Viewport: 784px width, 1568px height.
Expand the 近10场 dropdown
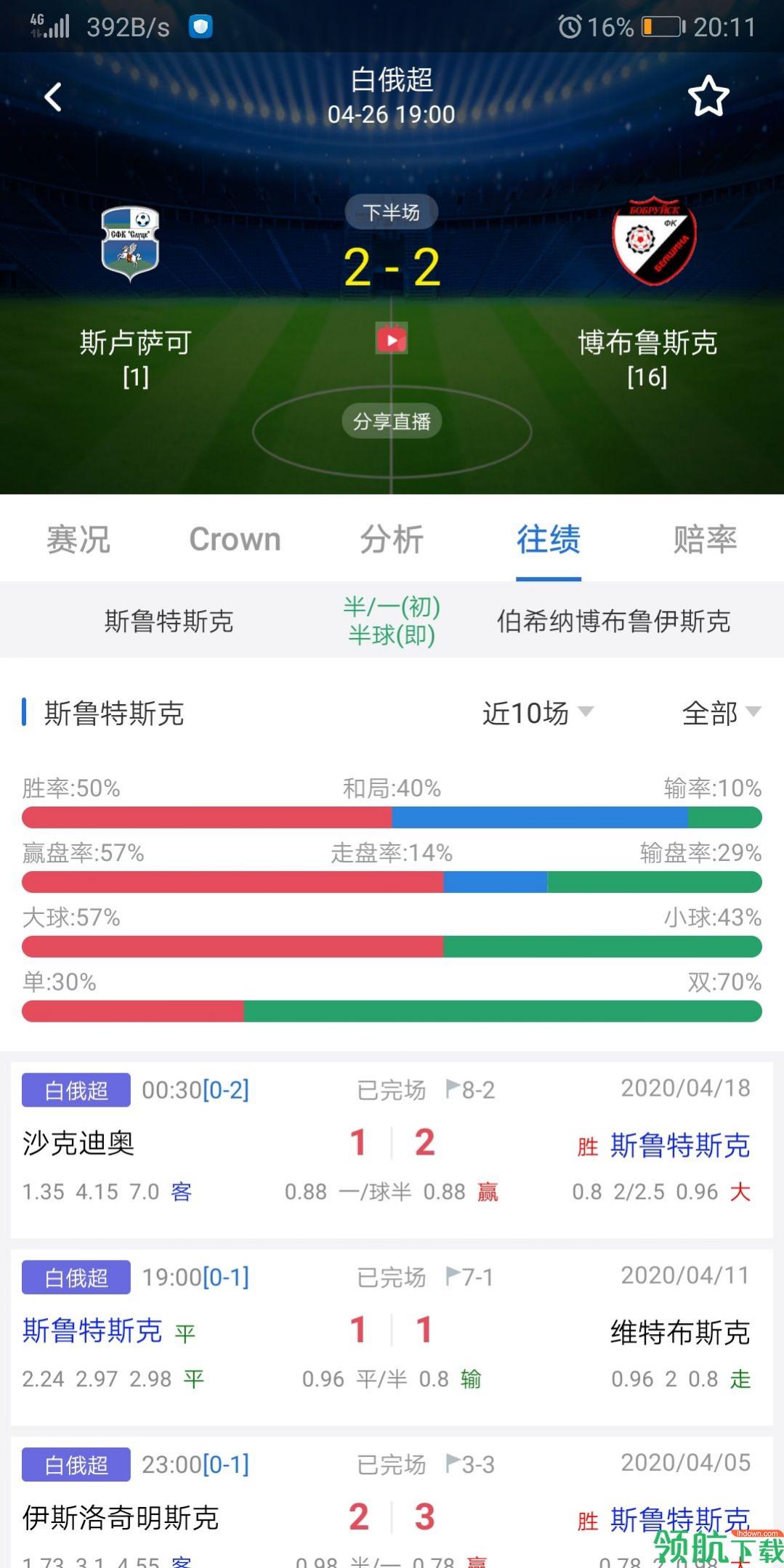tap(538, 713)
